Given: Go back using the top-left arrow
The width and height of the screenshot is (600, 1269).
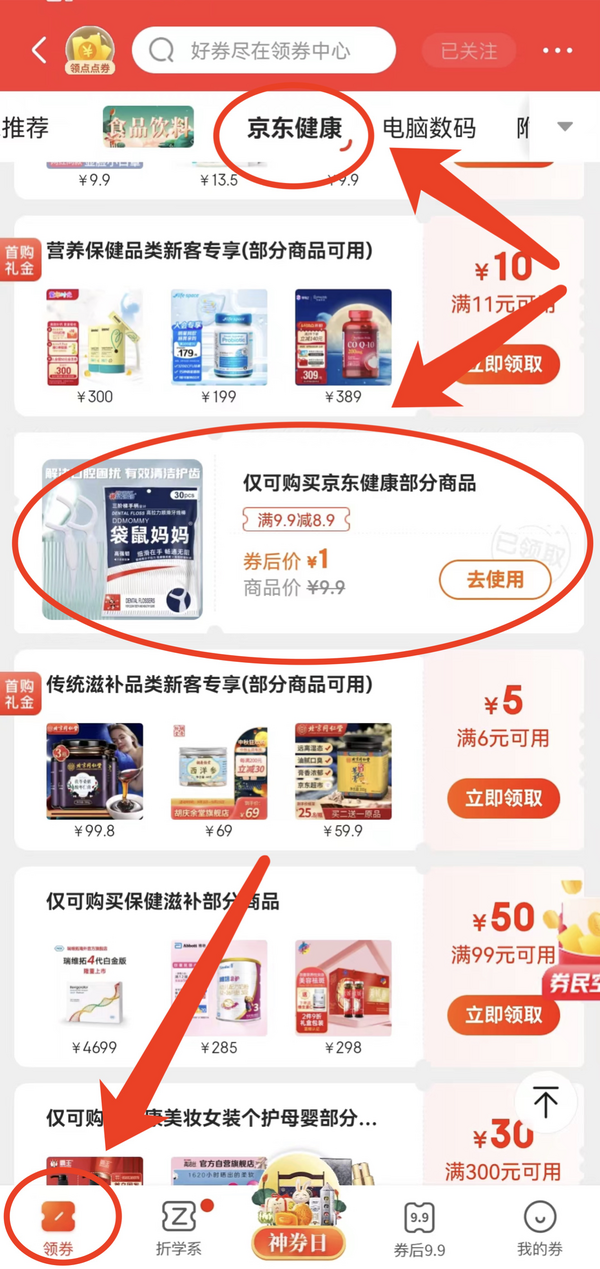Looking at the screenshot, I should pos(39,51).
